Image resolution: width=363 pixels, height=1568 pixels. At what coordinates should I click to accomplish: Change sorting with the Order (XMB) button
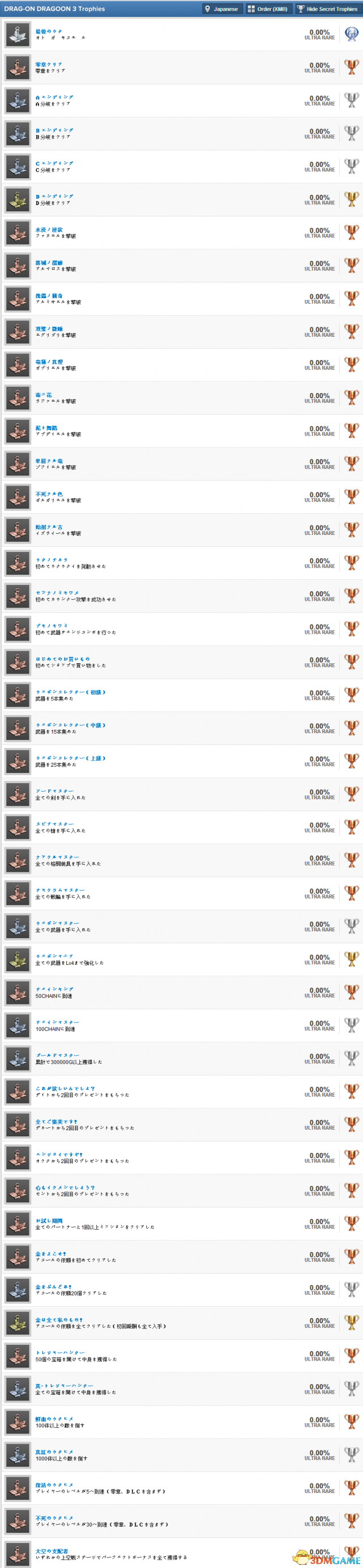268,9
